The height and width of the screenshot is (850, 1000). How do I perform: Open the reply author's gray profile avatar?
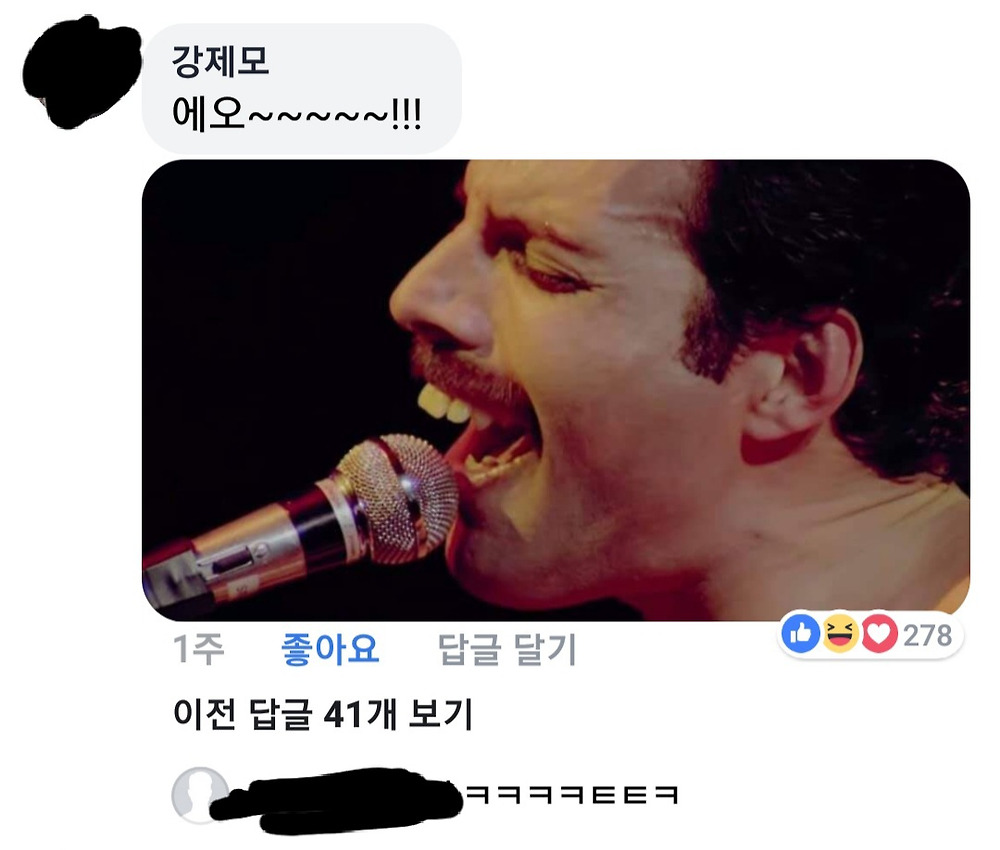tap(199, 794)
